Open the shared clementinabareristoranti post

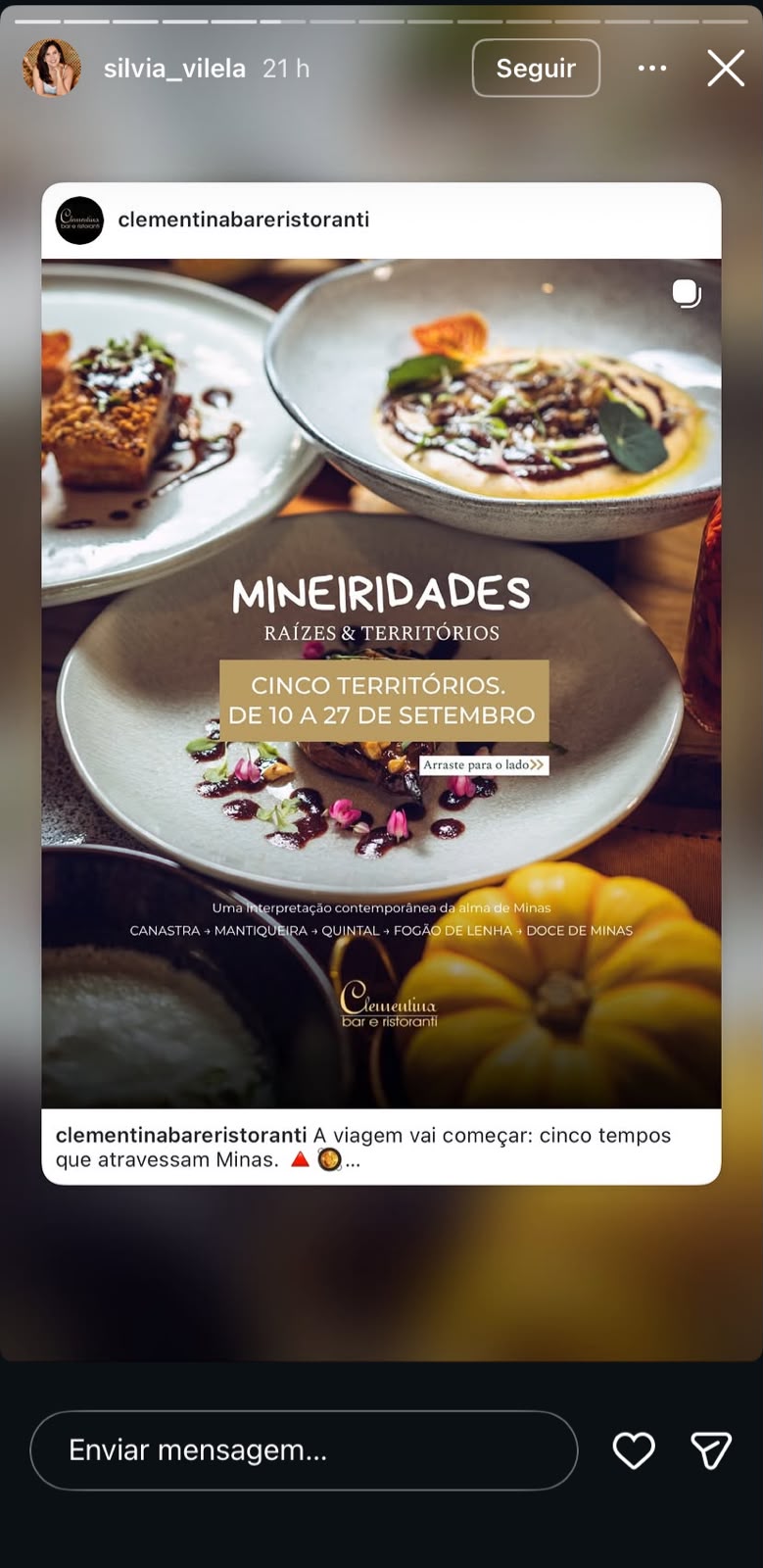381,683
